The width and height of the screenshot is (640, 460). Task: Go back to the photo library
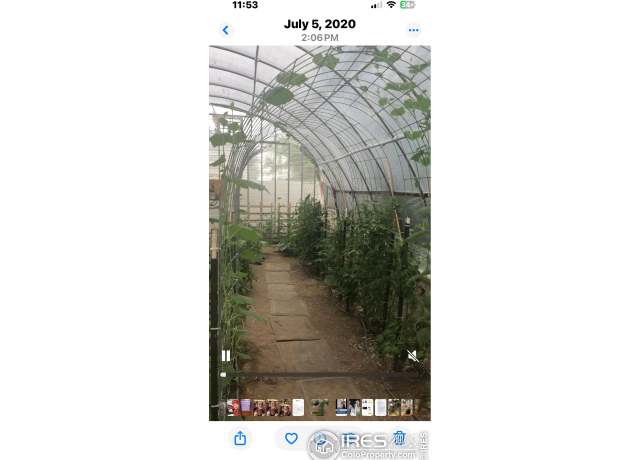pos(225,30)
